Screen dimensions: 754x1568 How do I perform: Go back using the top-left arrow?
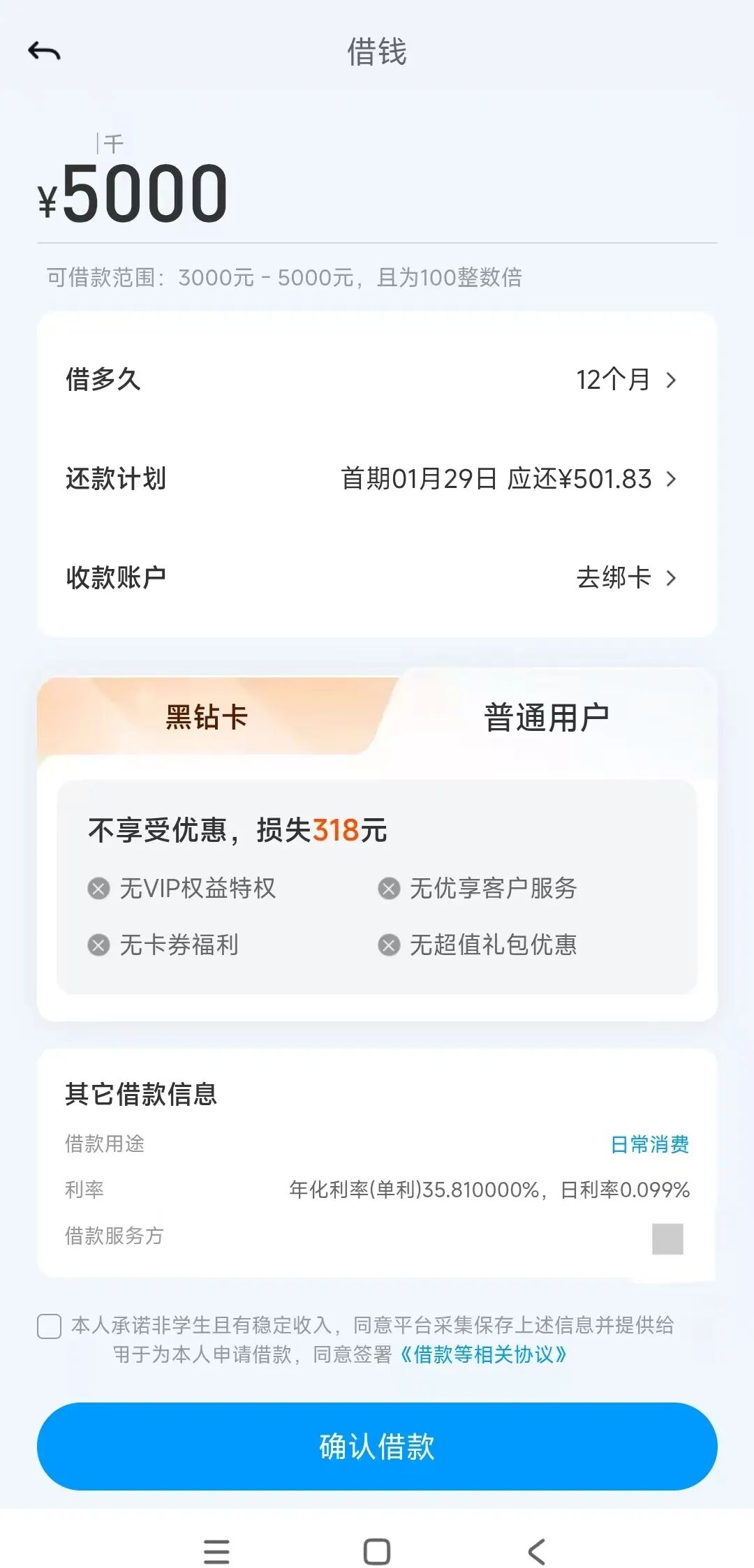[x=45, y=52]
